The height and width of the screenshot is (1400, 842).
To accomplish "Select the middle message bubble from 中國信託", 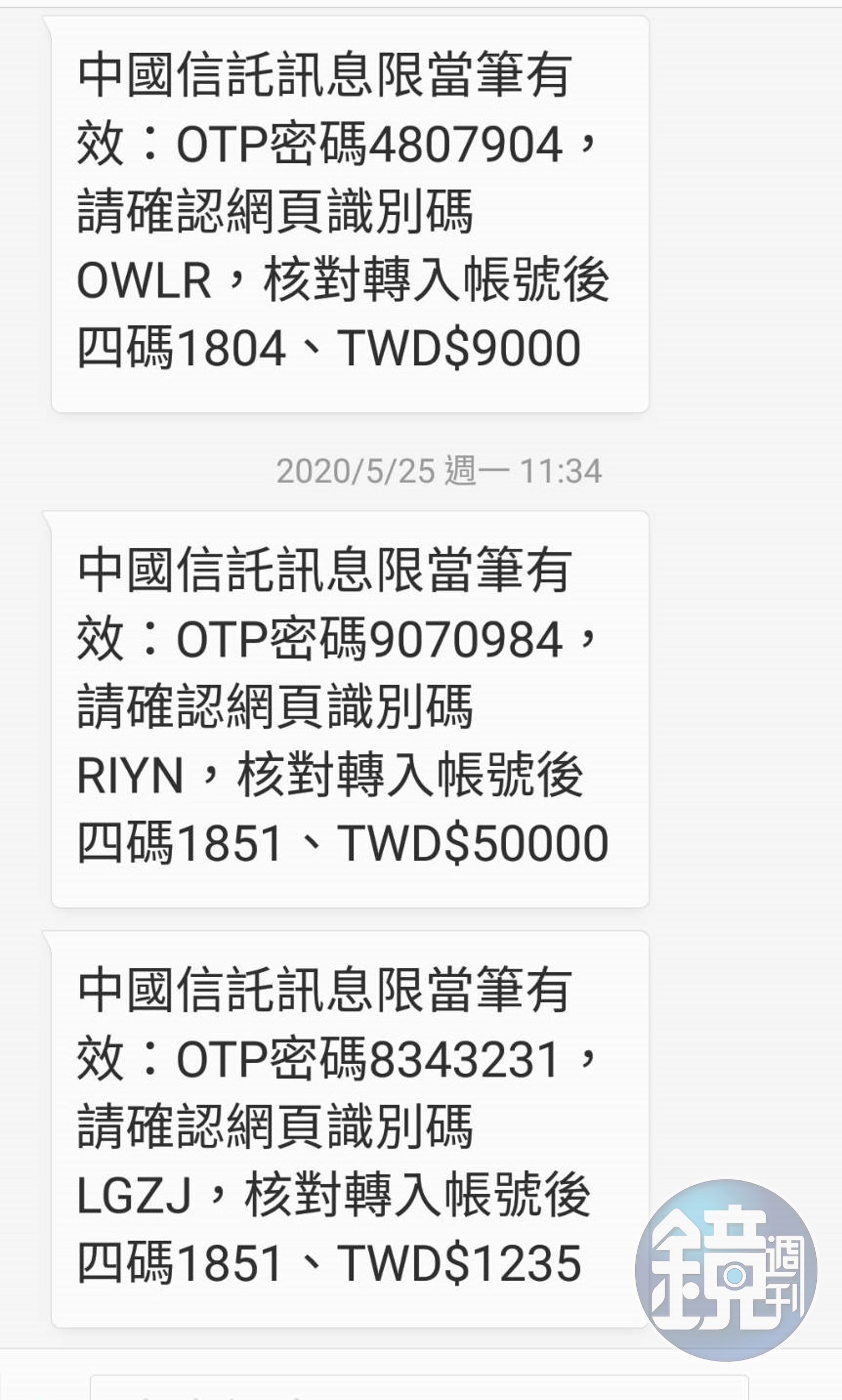I will point(349,709).
